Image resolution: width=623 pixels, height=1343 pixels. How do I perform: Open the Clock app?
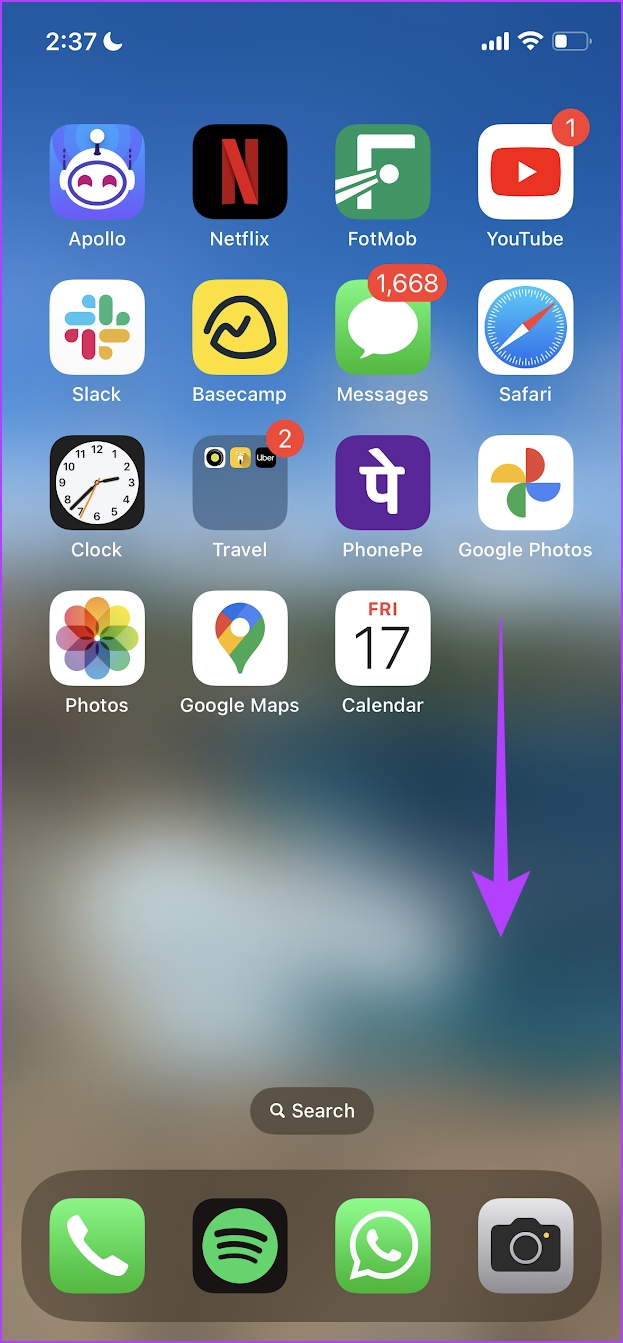click(97, 482)
